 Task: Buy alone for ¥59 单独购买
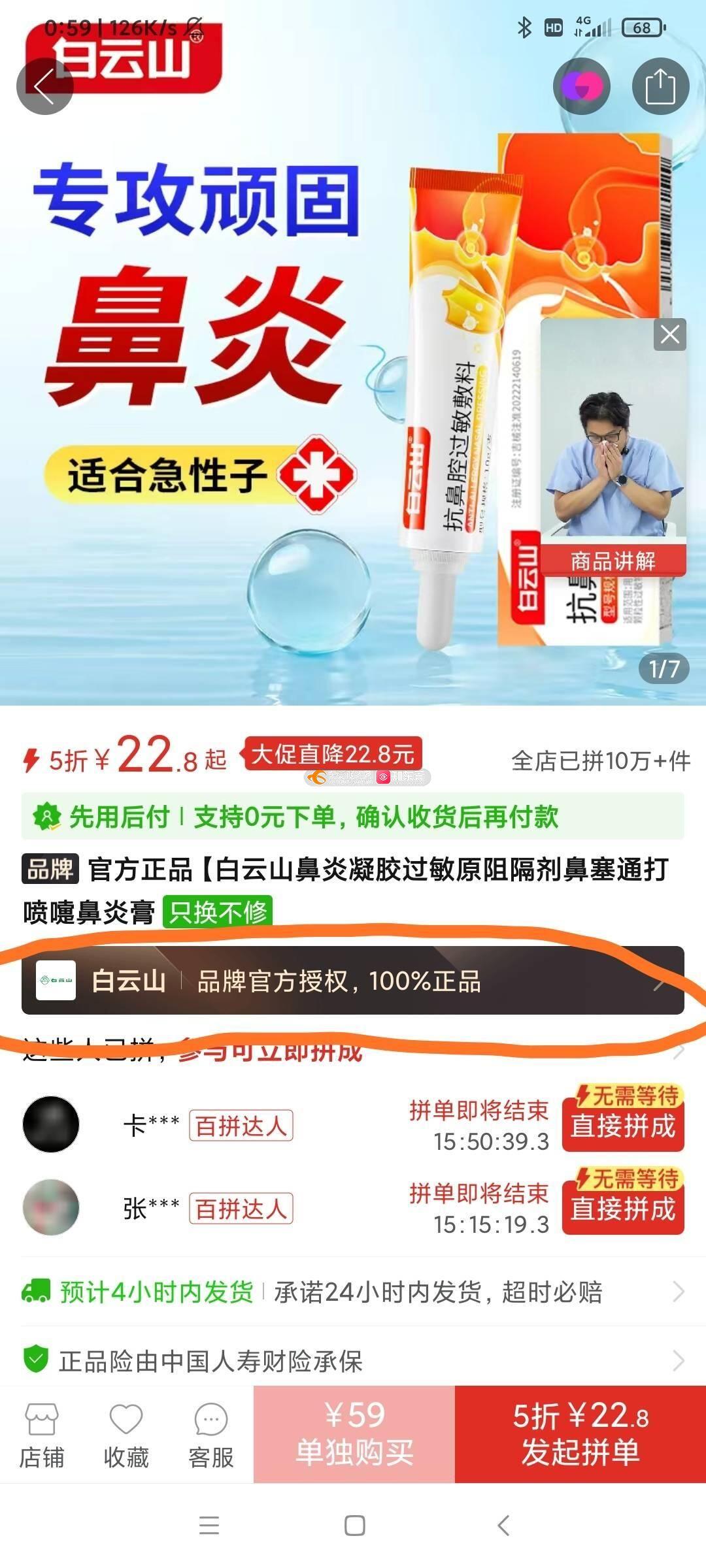354,1434
